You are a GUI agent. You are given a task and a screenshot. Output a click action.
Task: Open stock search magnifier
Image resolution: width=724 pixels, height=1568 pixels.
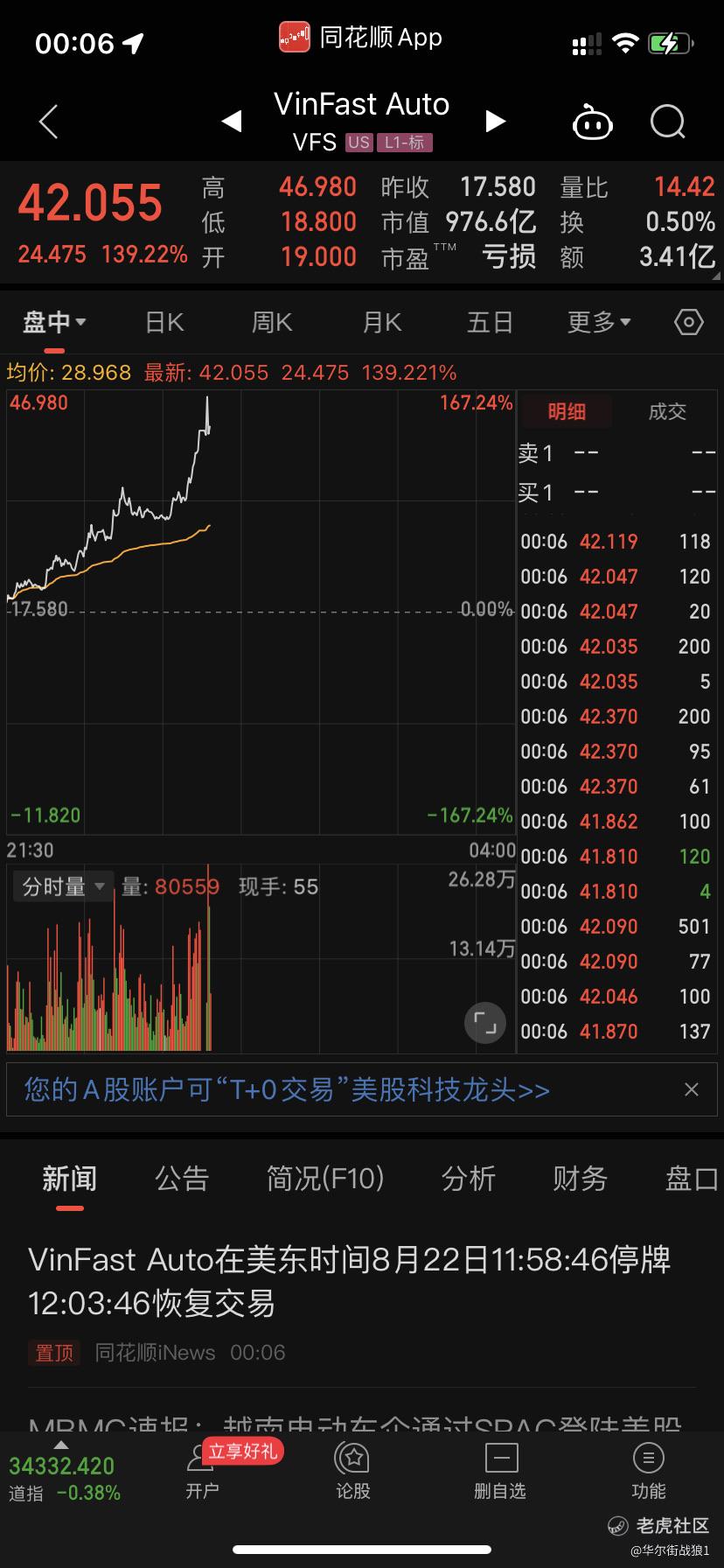pos(667,122)
